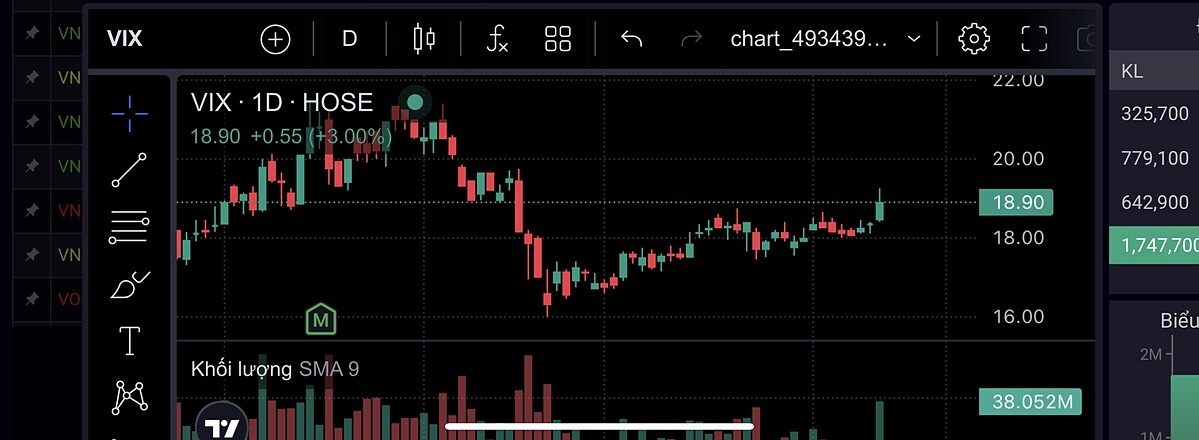Select the text annotation tool

pos(130,341)
